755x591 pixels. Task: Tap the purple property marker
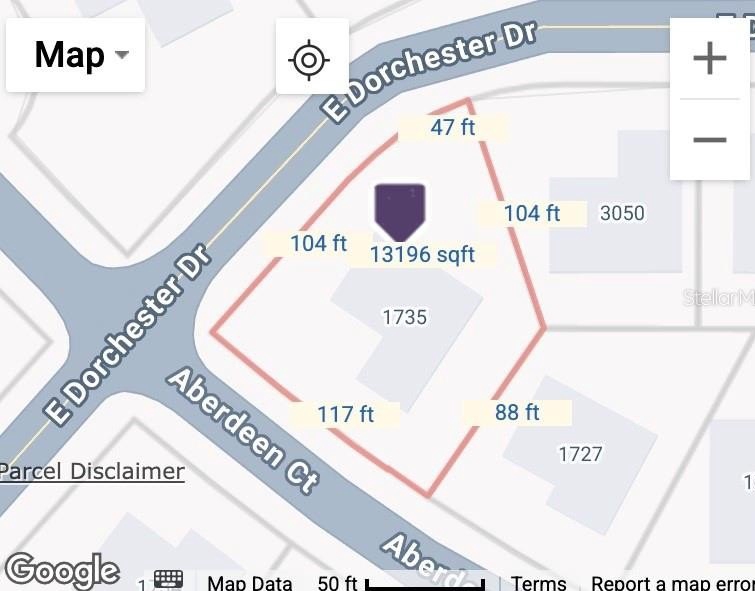point(400,210)
